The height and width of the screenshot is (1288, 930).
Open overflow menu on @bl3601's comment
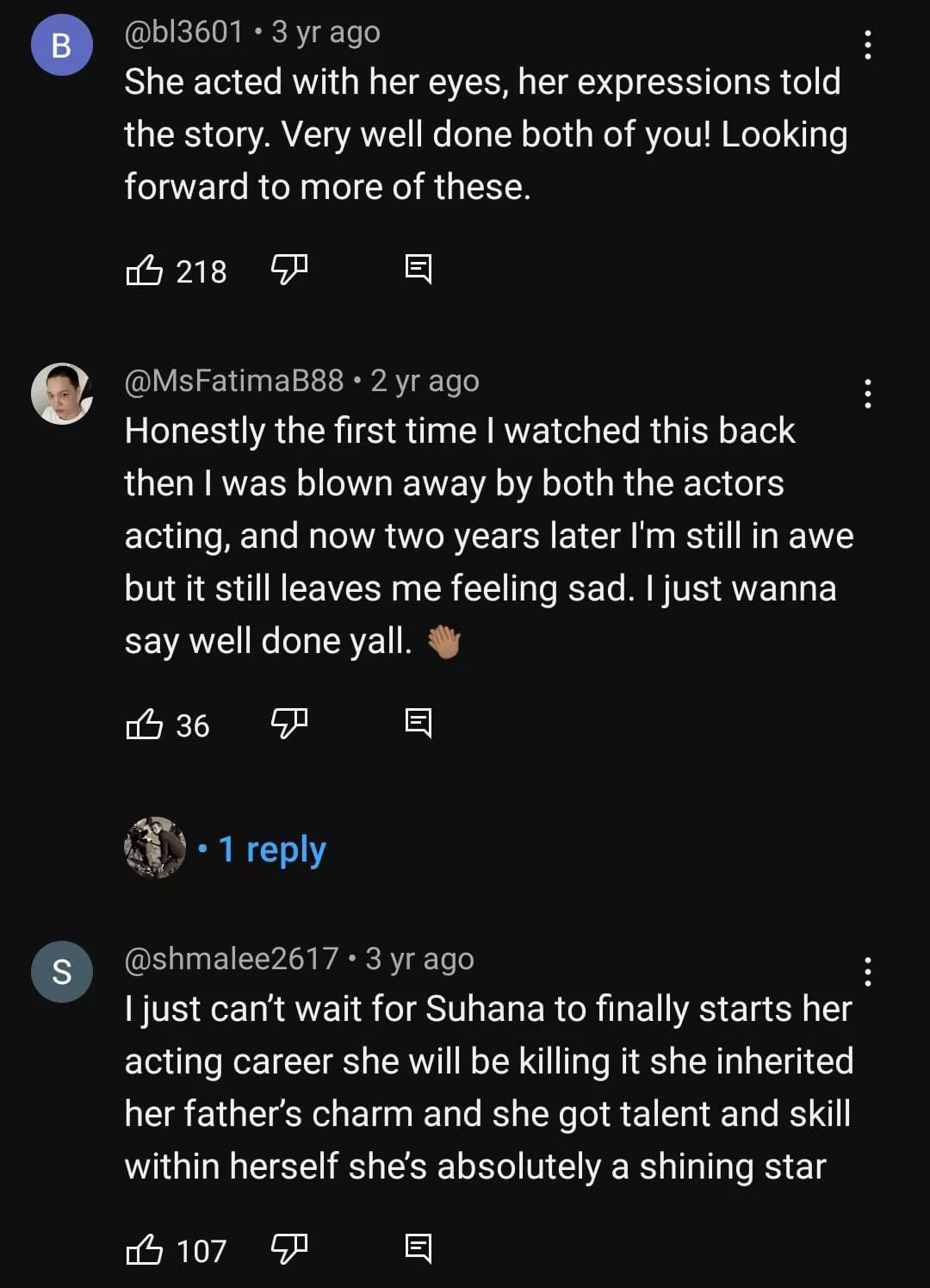(867, 45)
